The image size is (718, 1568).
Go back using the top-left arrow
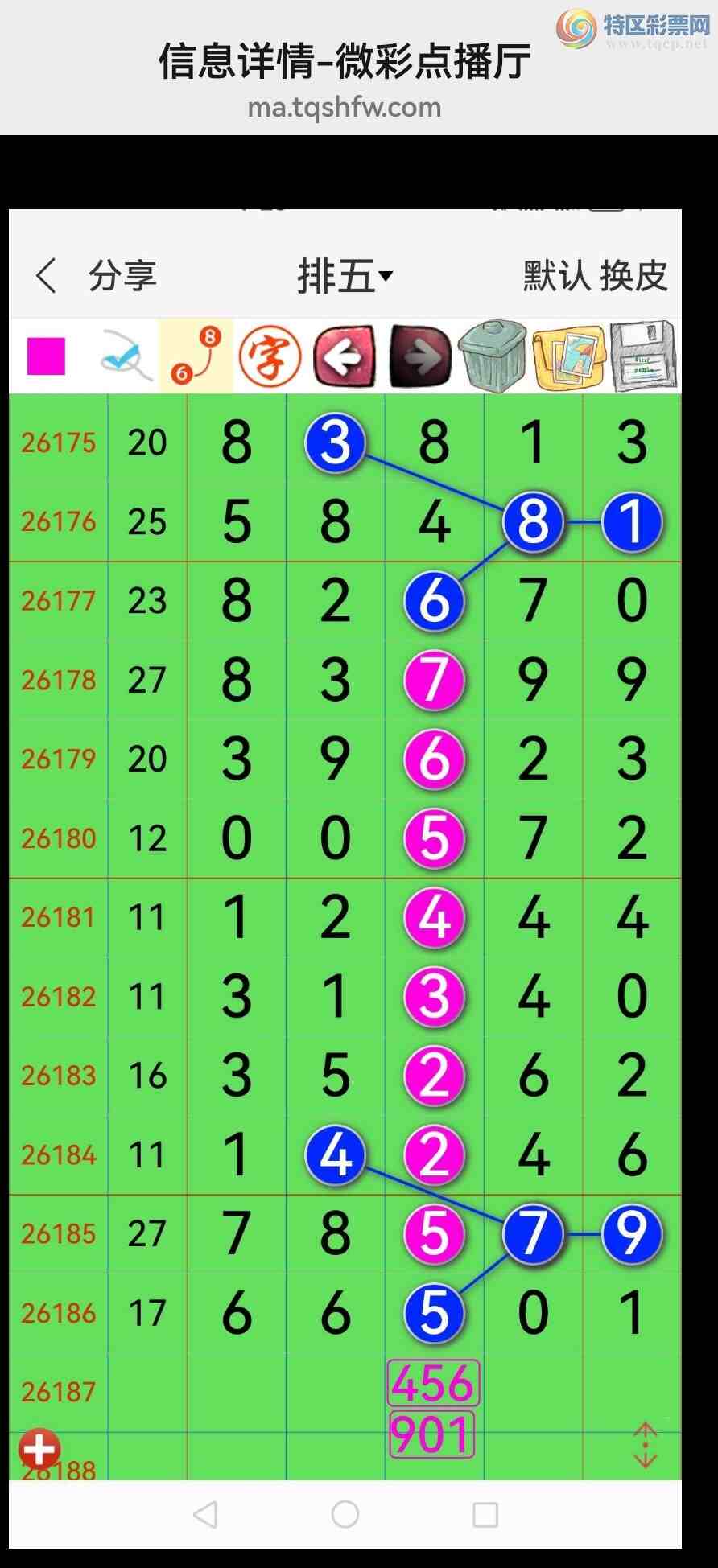click(46, 276)
